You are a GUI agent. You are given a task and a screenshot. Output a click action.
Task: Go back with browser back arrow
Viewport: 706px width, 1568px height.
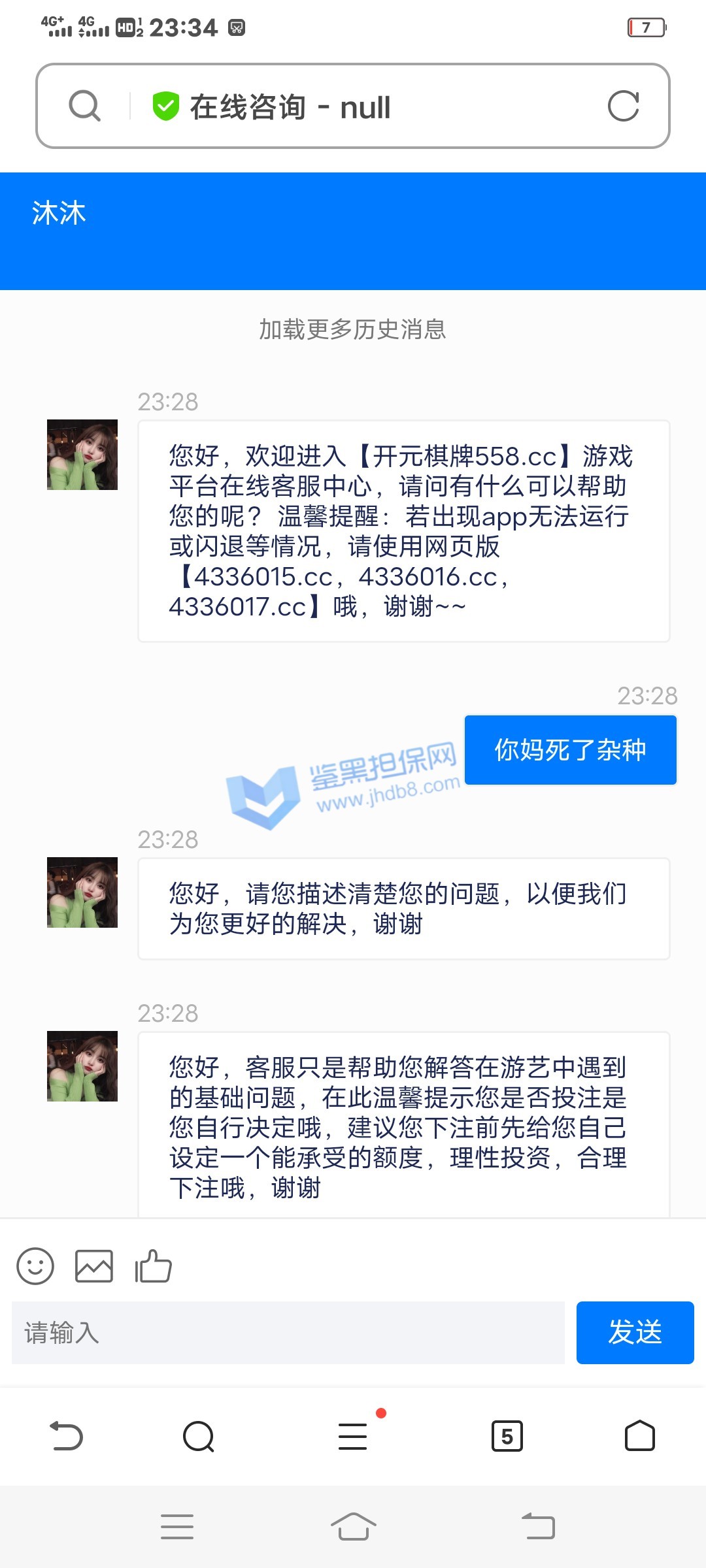pyautogui.click(x=67, y=1436)
